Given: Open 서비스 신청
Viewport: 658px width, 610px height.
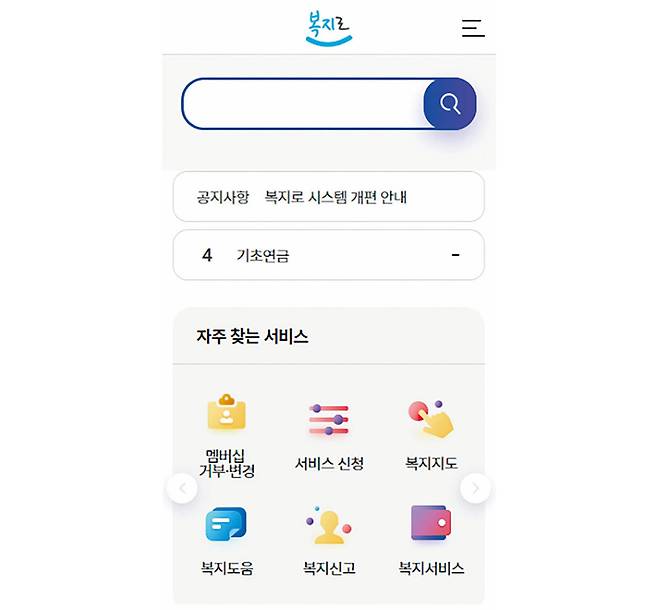Looking at the screenshot, I should (329, 435).
